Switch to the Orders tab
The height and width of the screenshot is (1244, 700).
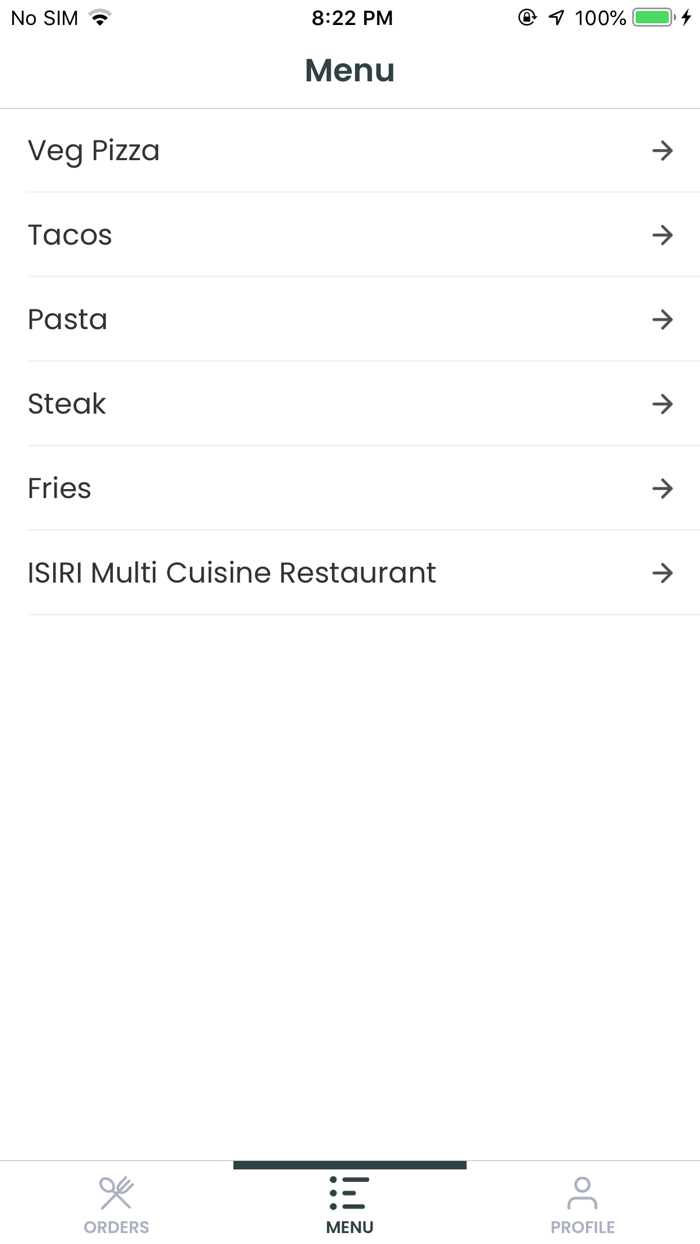(116, 1204)
